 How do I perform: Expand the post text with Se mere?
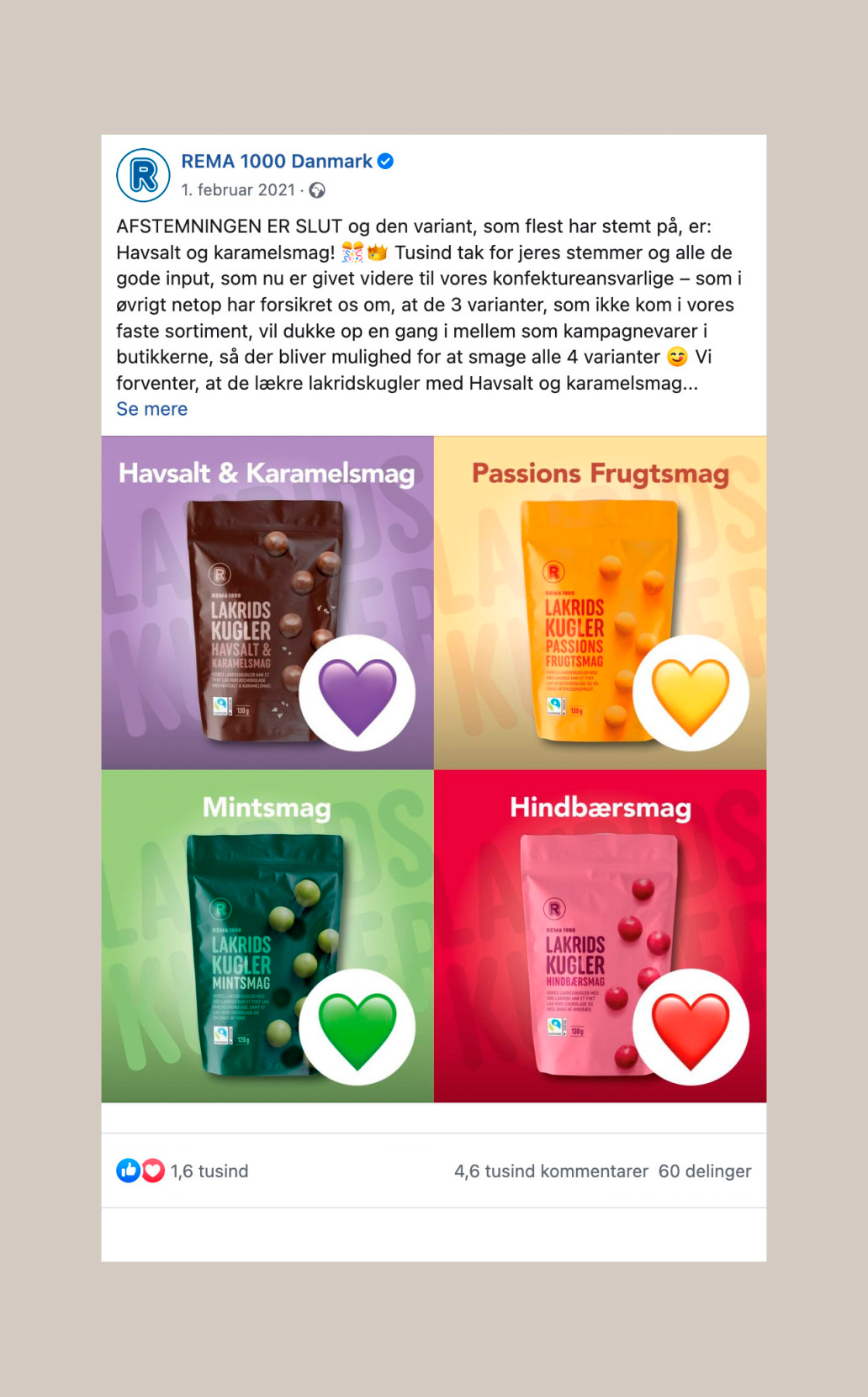coord(151,409)
